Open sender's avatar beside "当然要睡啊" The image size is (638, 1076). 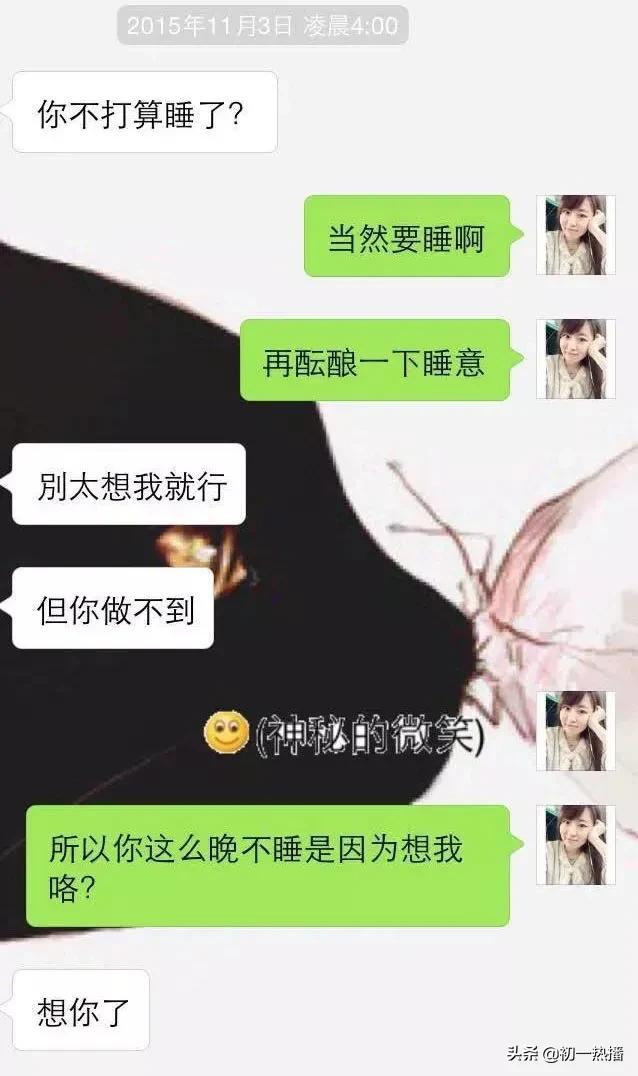pyautogui.click(x=575, y=235)
